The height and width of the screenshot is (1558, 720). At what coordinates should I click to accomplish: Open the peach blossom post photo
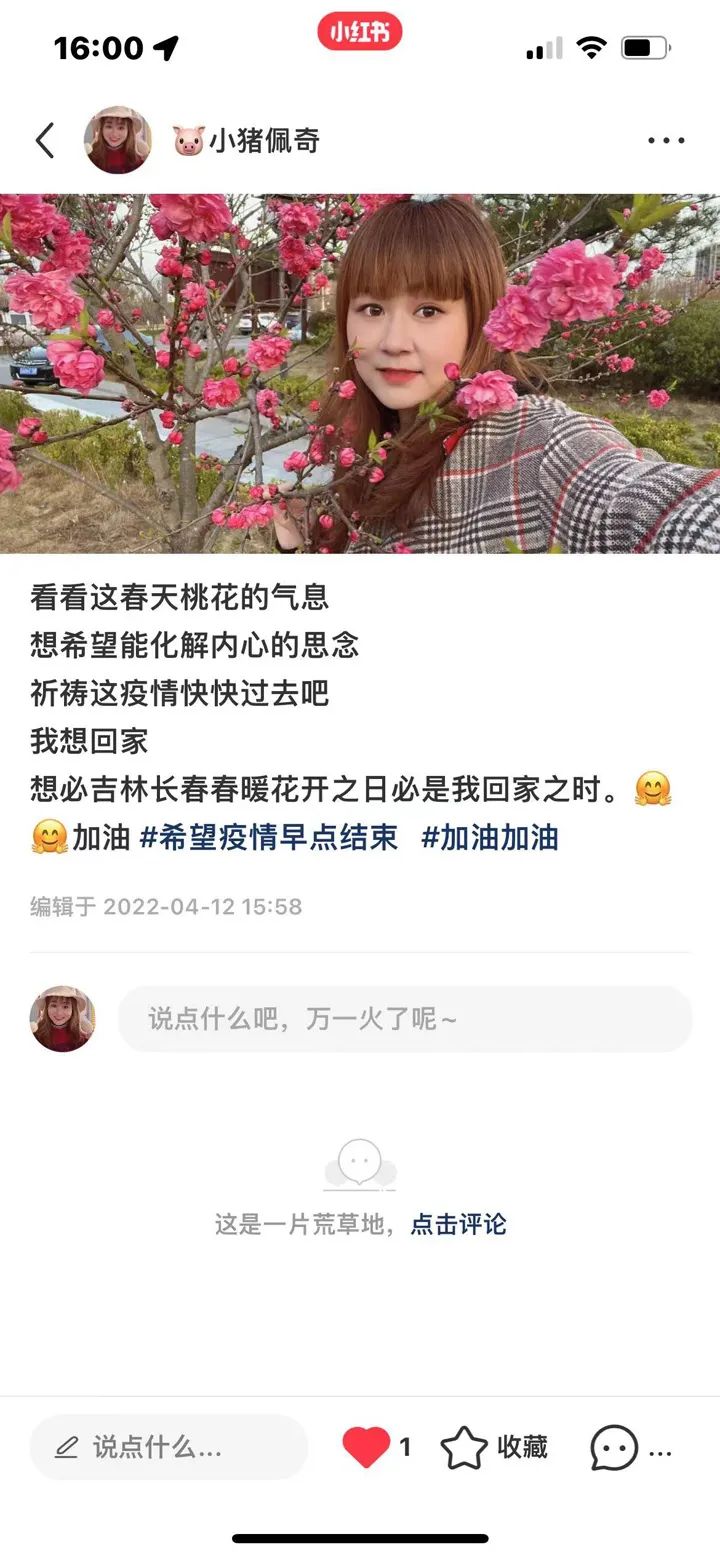point(360,373)
